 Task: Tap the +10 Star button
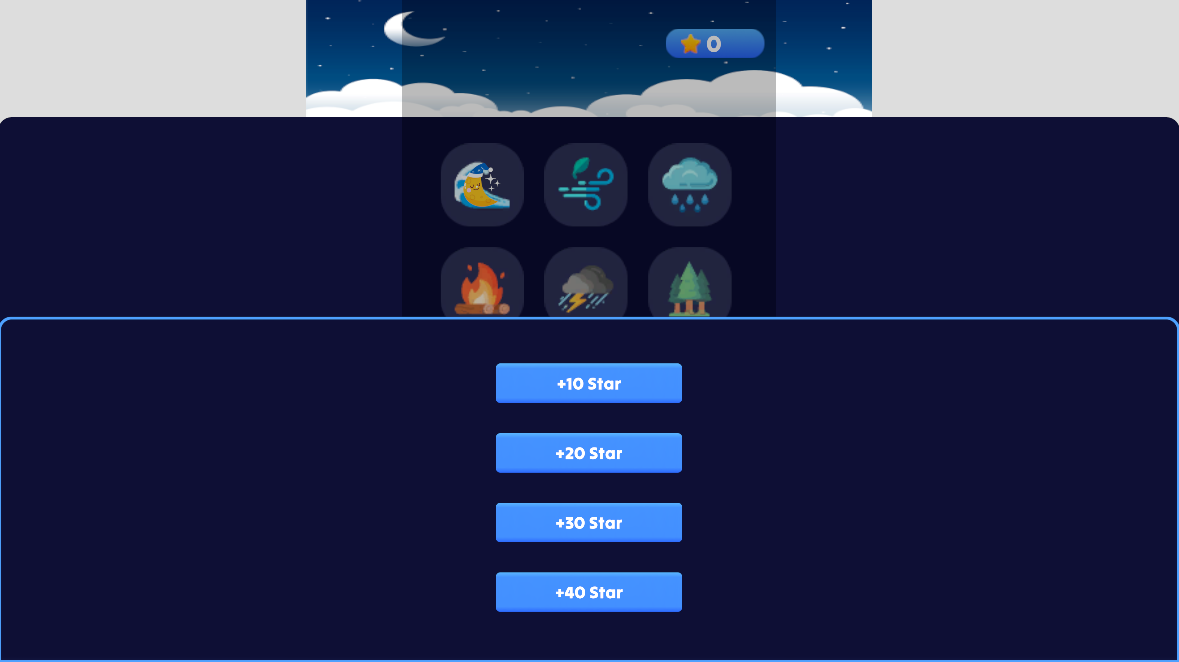pos(588,383)
